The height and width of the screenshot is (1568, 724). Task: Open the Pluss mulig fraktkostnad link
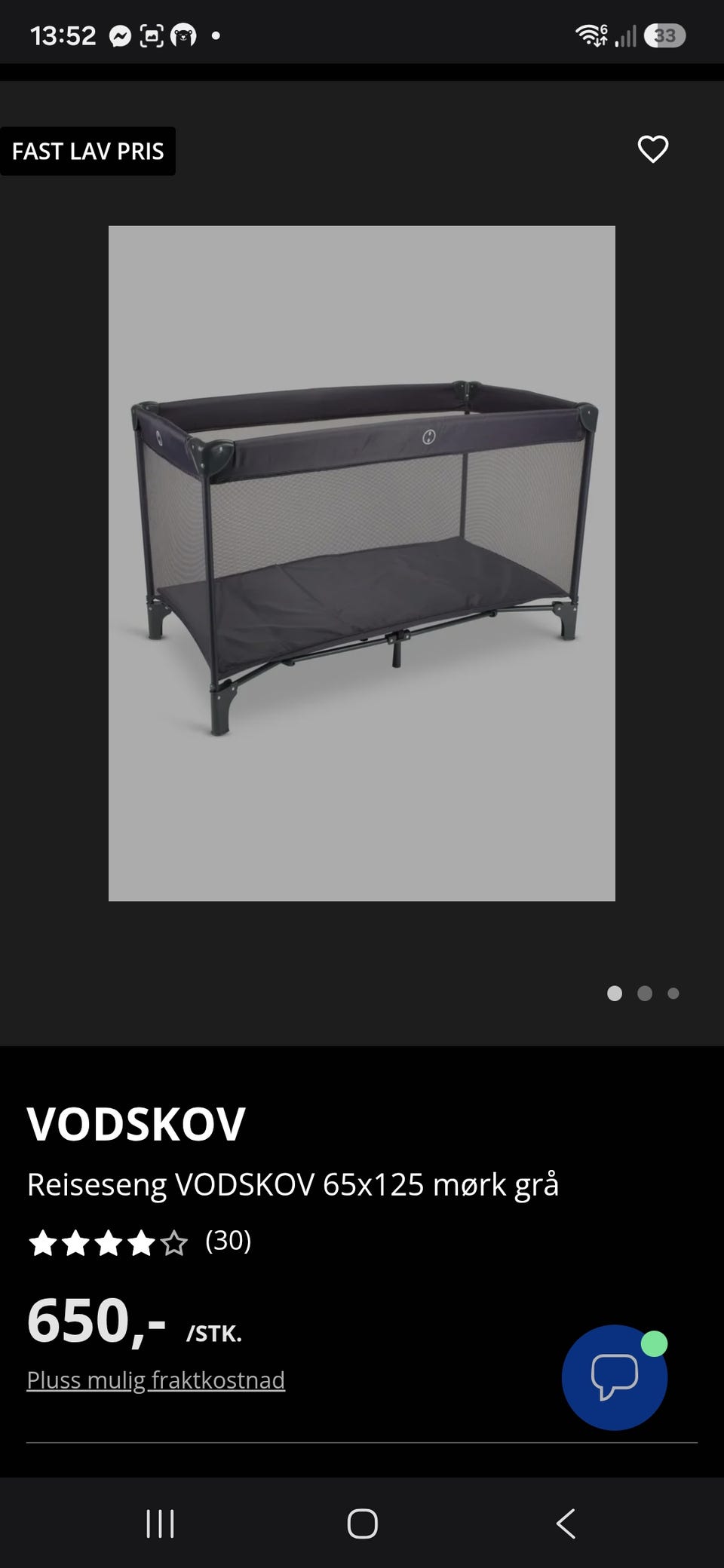(x=156, y=1380)
